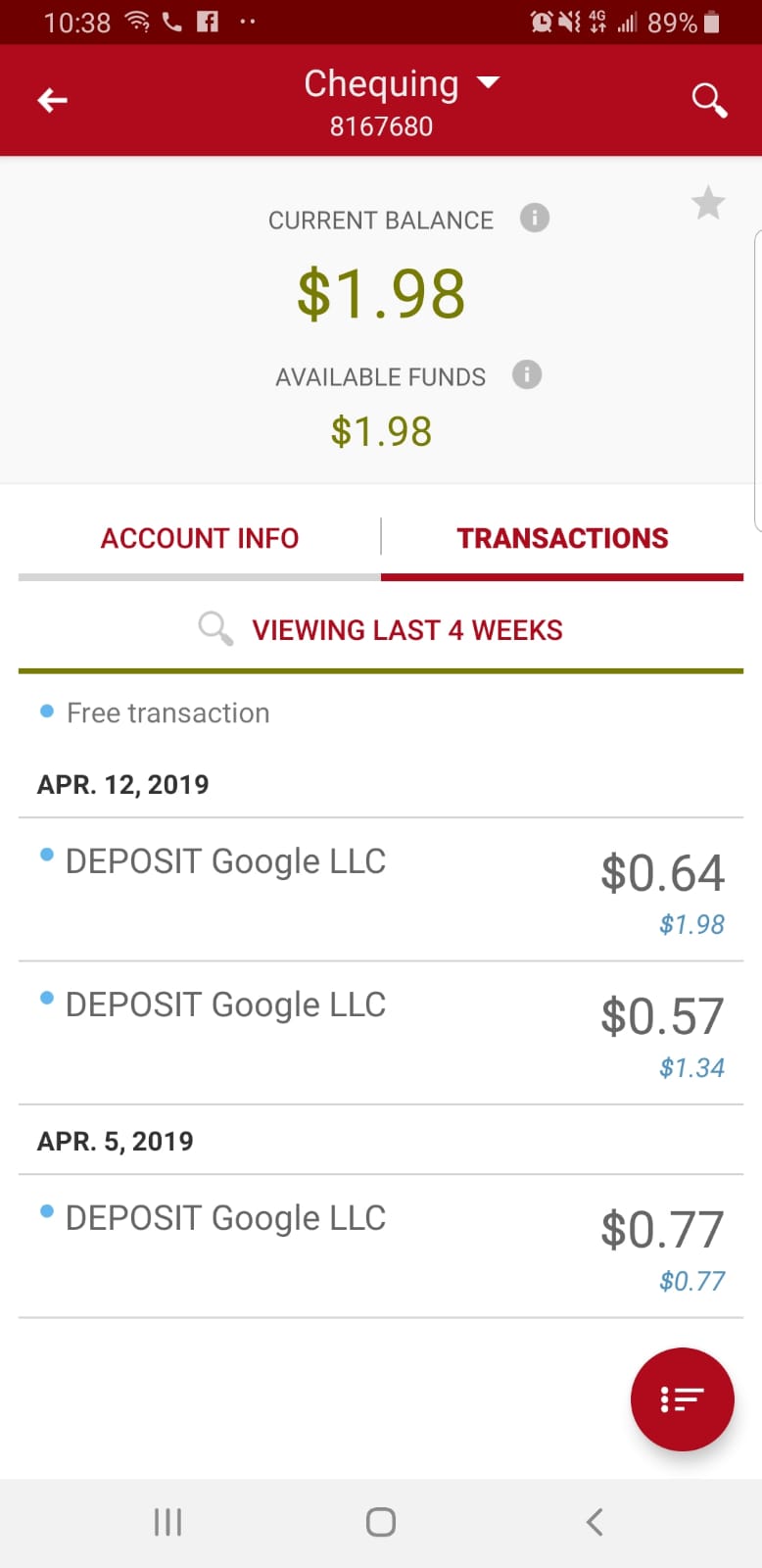Open recent apps from navigation bar
762x1568 pixels.
point(167,1522)
